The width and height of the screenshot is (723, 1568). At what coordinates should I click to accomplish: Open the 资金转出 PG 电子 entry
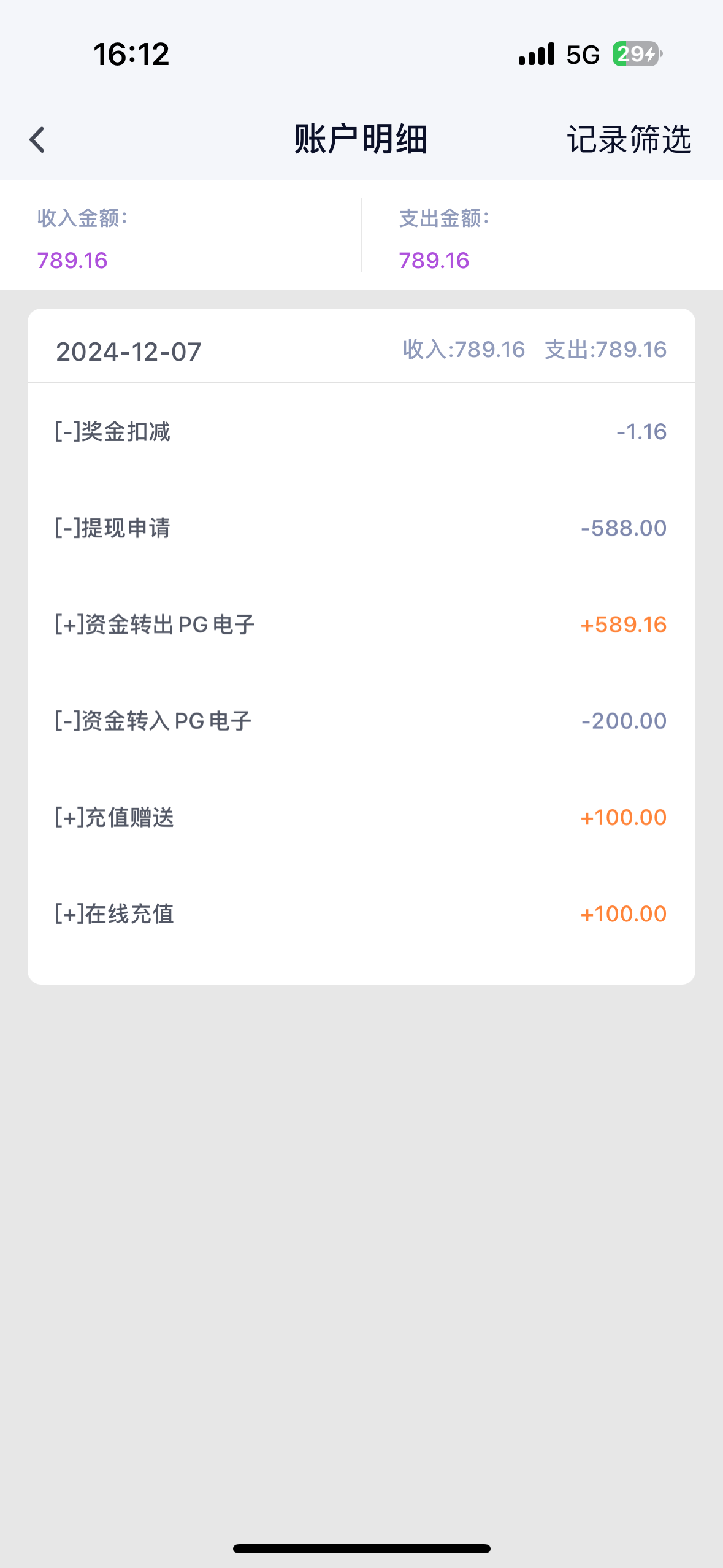point(361,625)
